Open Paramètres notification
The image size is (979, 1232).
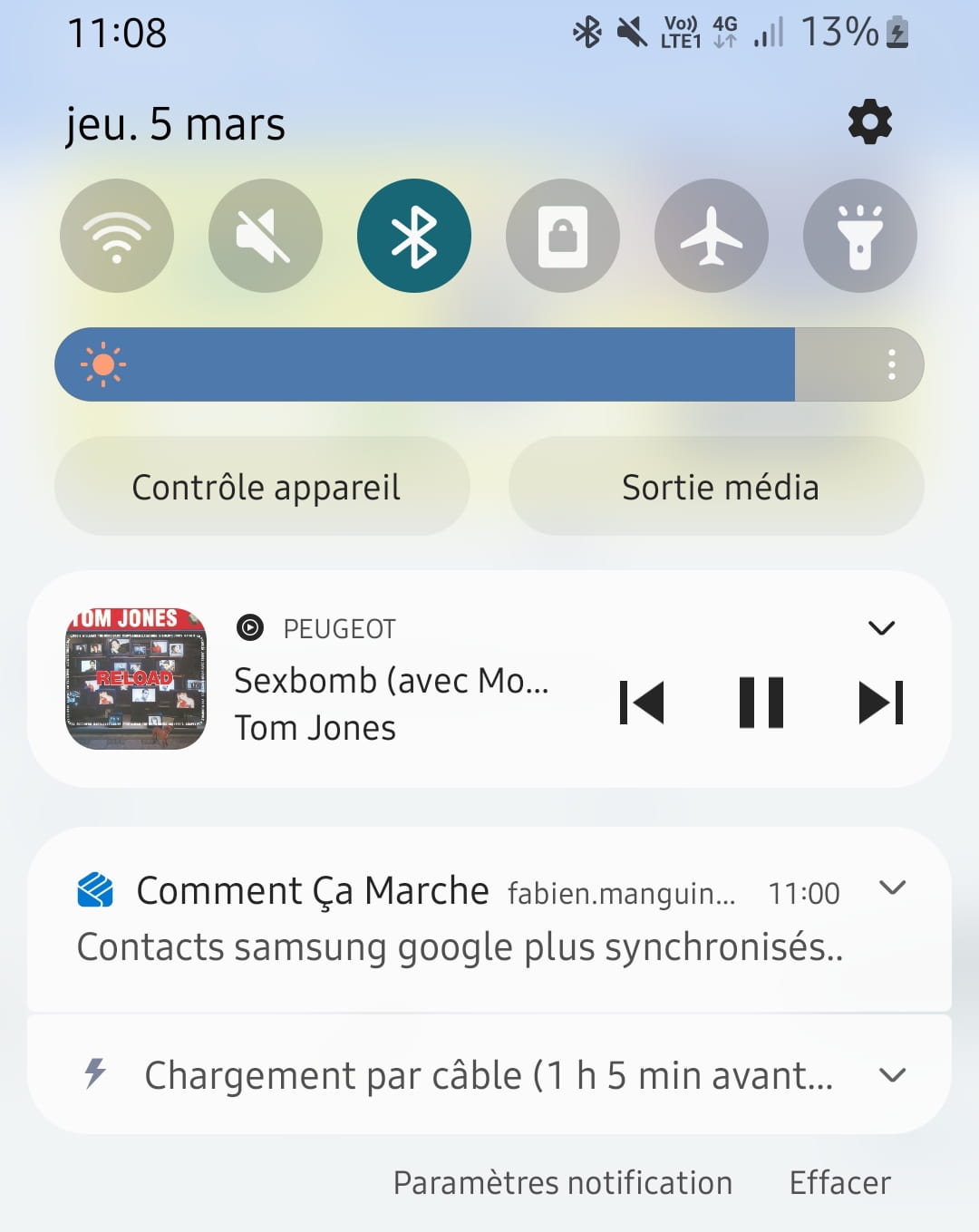pos(562,1183)
